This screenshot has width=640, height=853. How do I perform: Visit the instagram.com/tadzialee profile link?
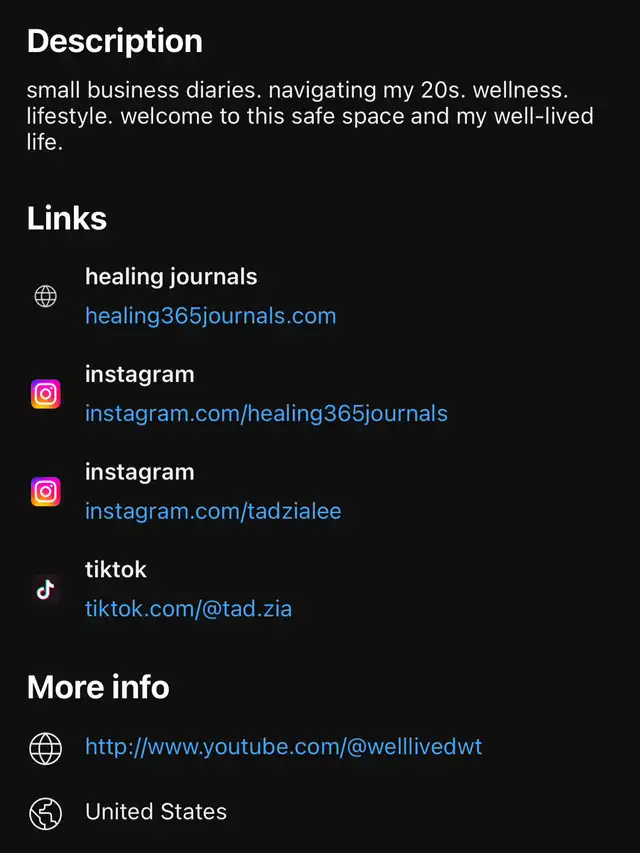point(213,511)
